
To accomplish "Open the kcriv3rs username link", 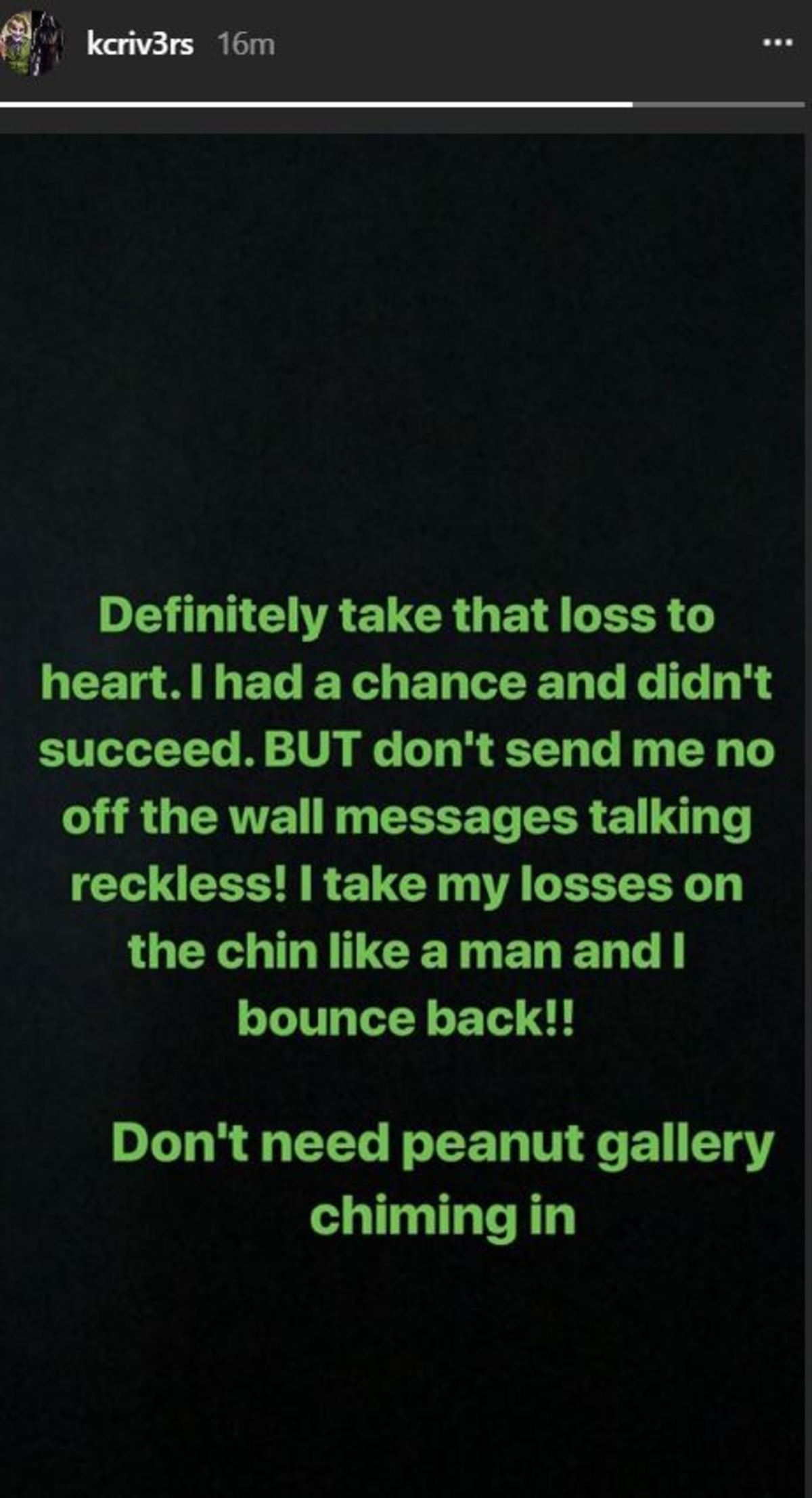I will (x=140, y=45).
